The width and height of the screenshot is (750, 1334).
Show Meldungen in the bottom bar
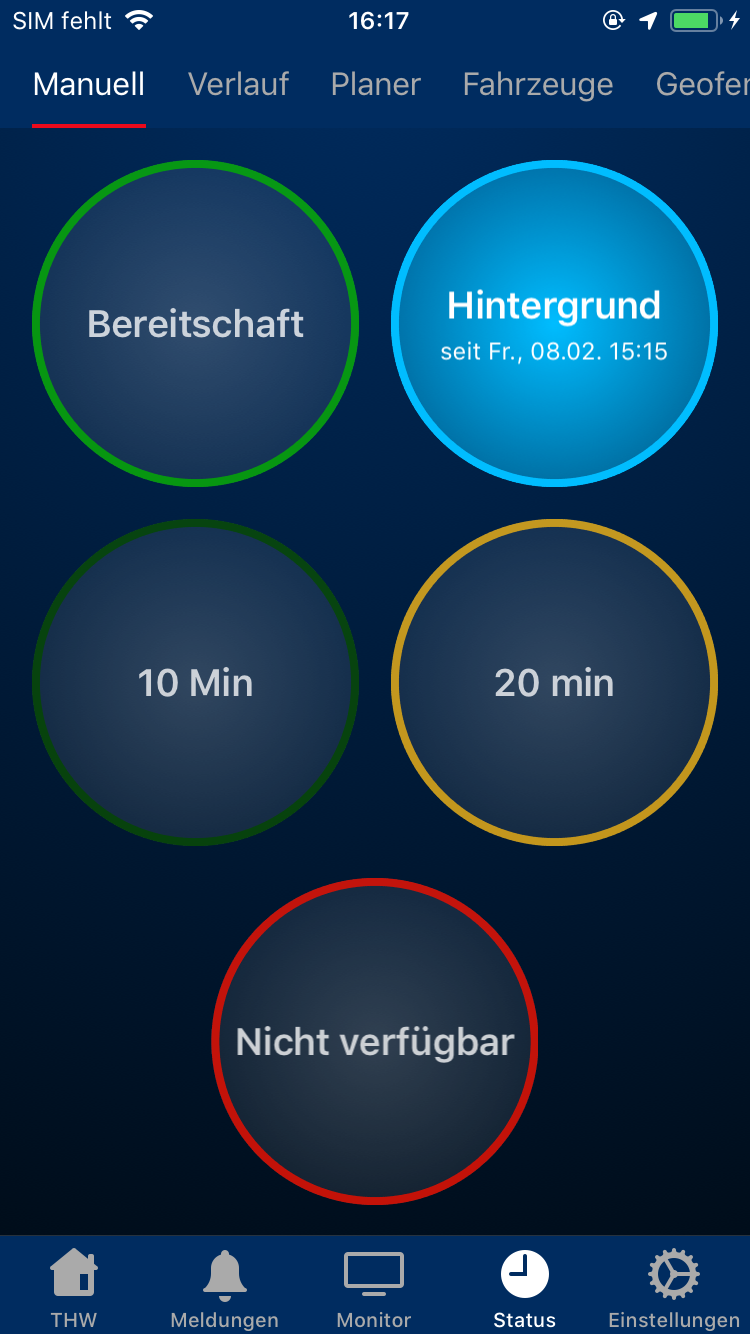pyautogui.click(x=225, y=1288)
